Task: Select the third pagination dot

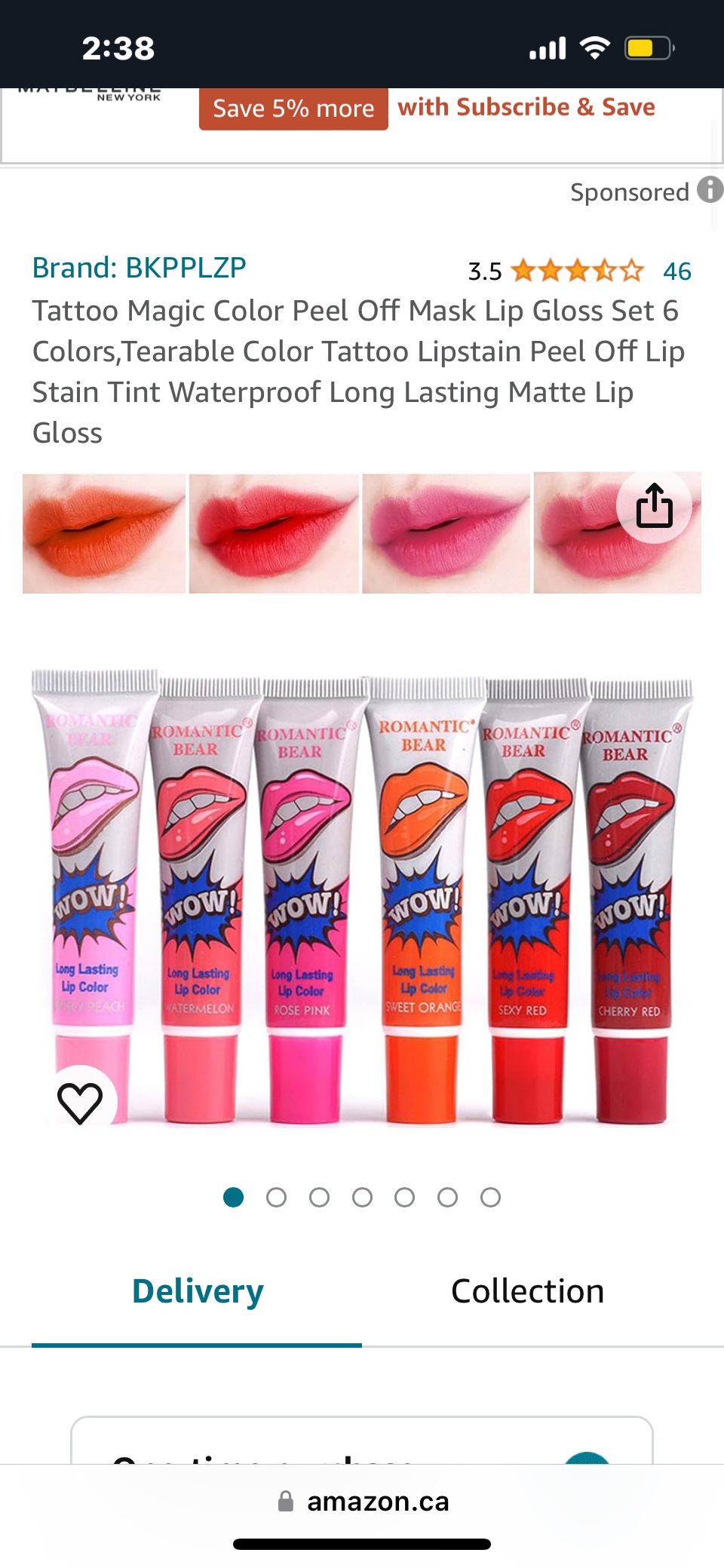Action: [320, 1197]
